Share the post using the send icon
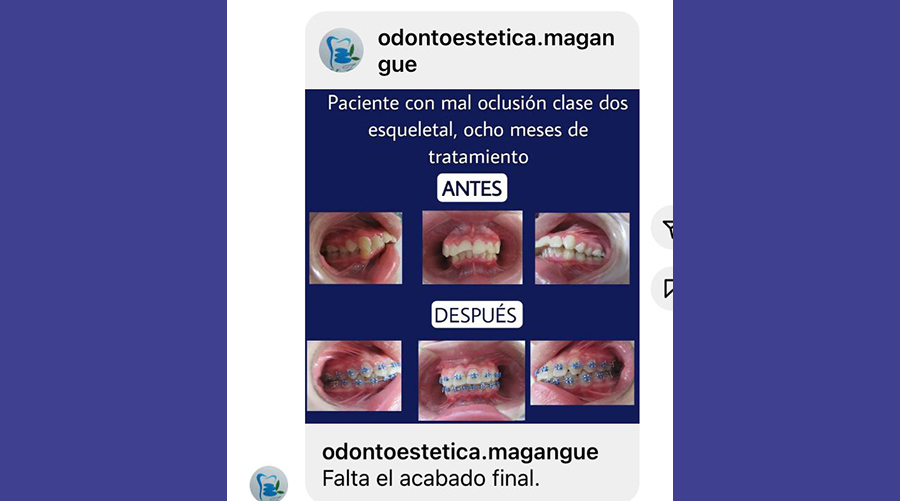 pyautogui.click(x=665, y=229)
